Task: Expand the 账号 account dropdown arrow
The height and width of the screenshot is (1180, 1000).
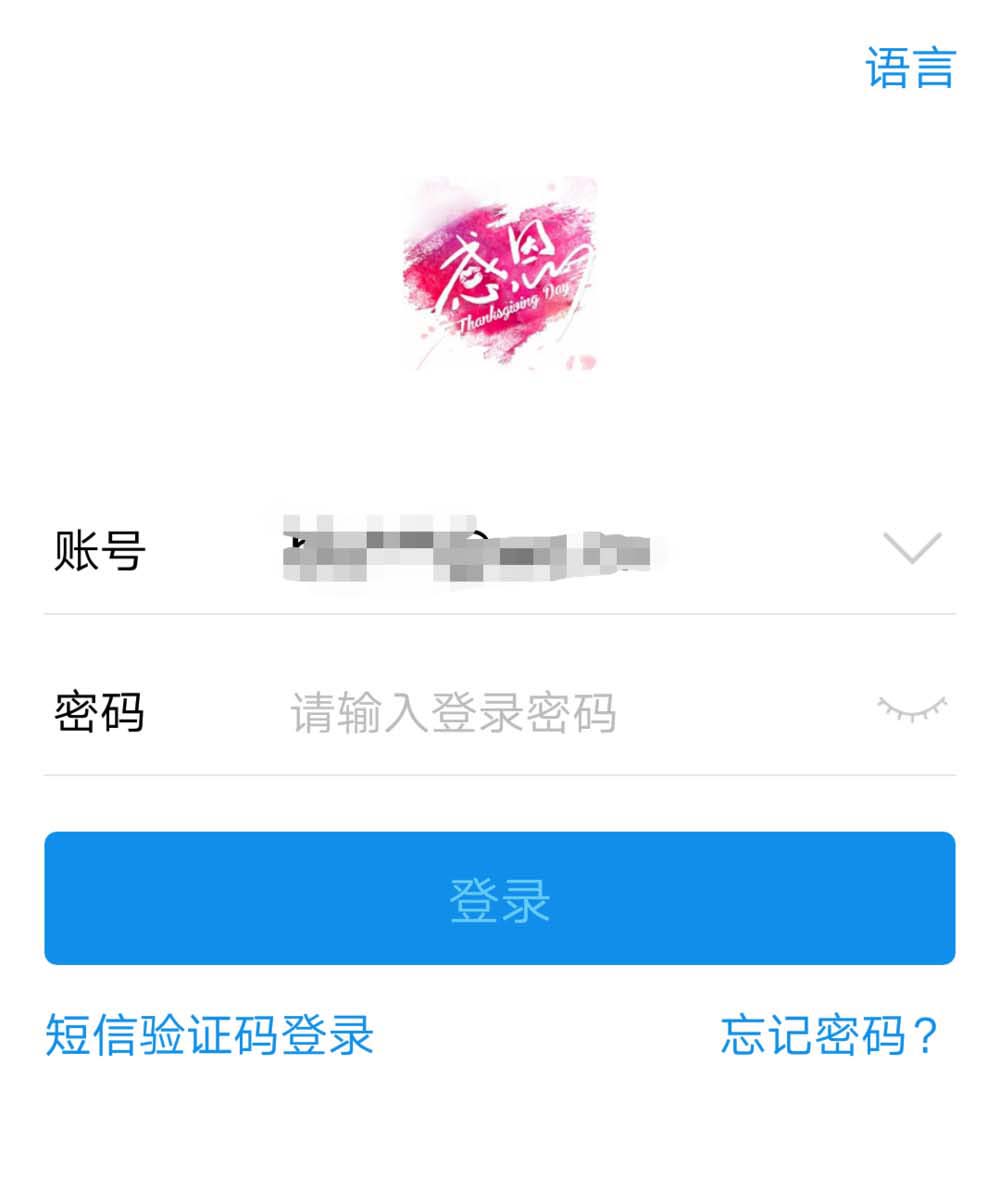Action: pyautogui.click(x=912, y=548)
